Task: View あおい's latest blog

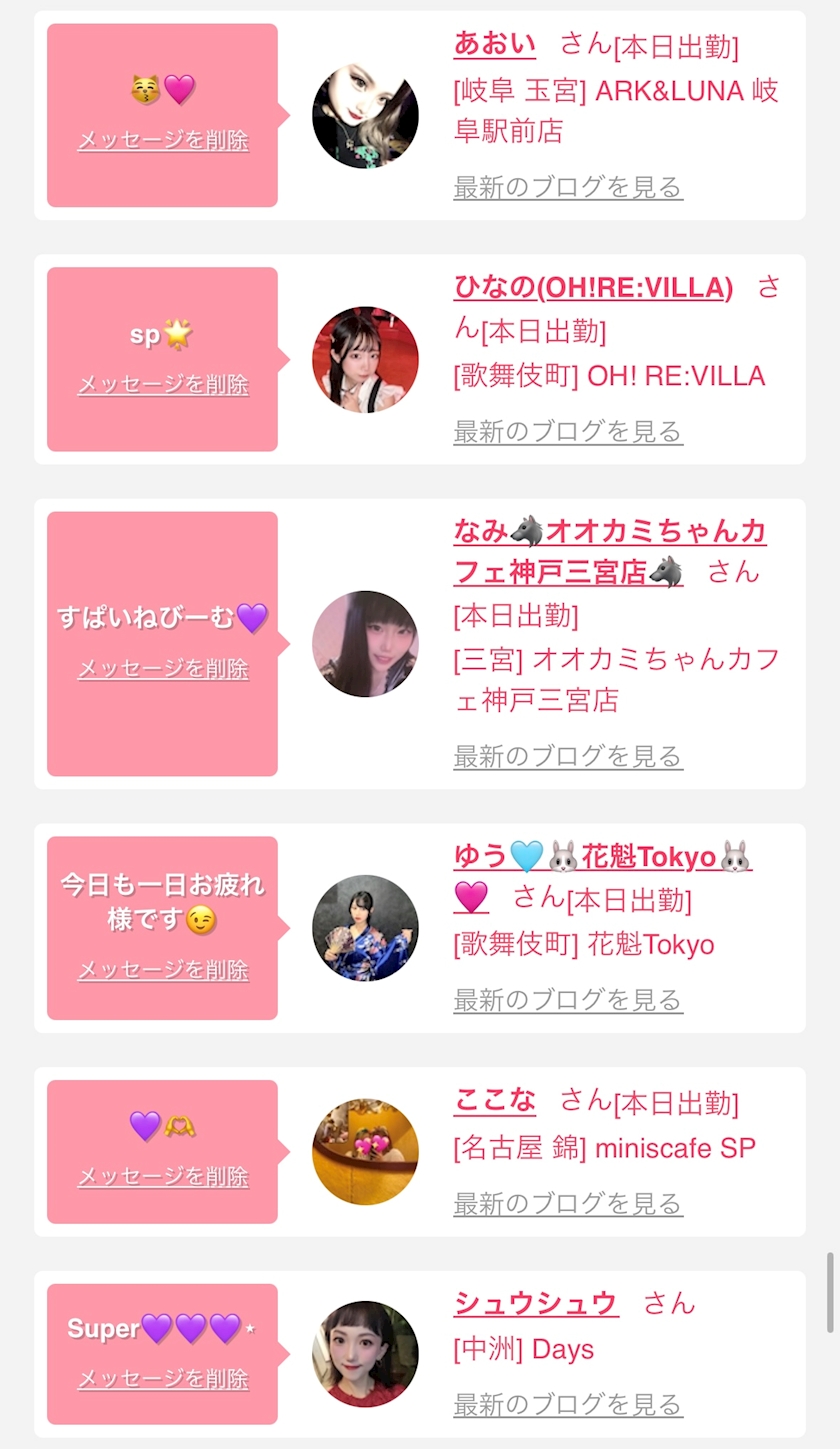Action: tap(568, 187)
